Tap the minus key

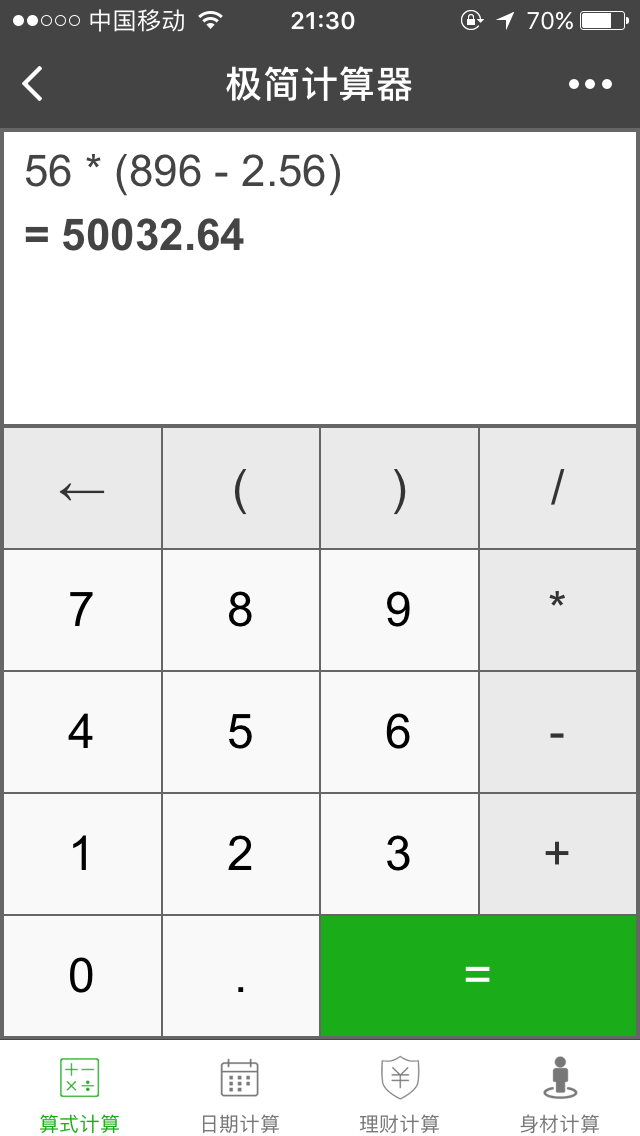[557, 732]
